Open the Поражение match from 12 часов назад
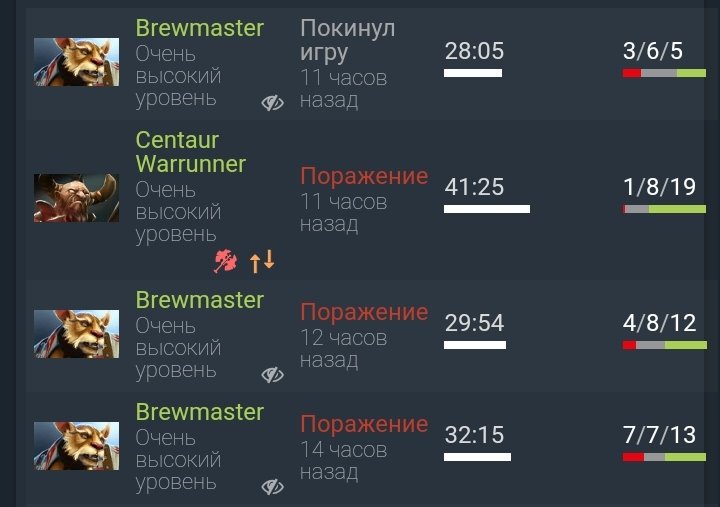 click(363, 313)
